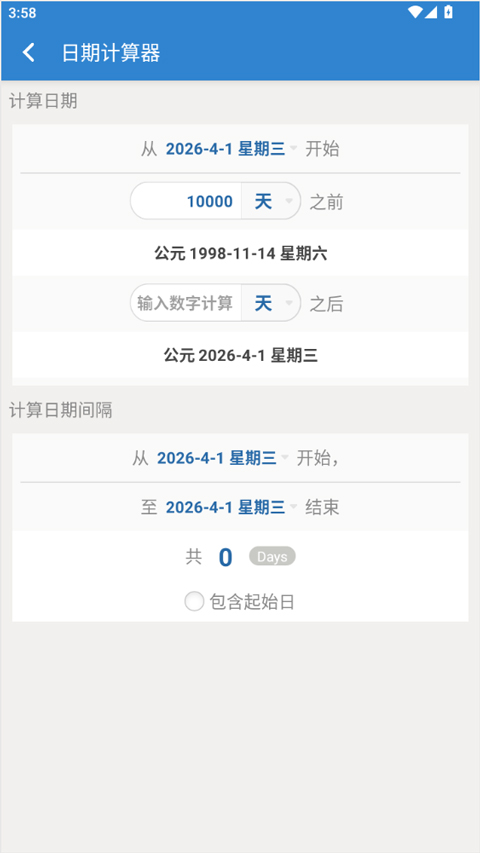
Task: Tap the 10000 number field before 之前
Action: click(186, 201)
